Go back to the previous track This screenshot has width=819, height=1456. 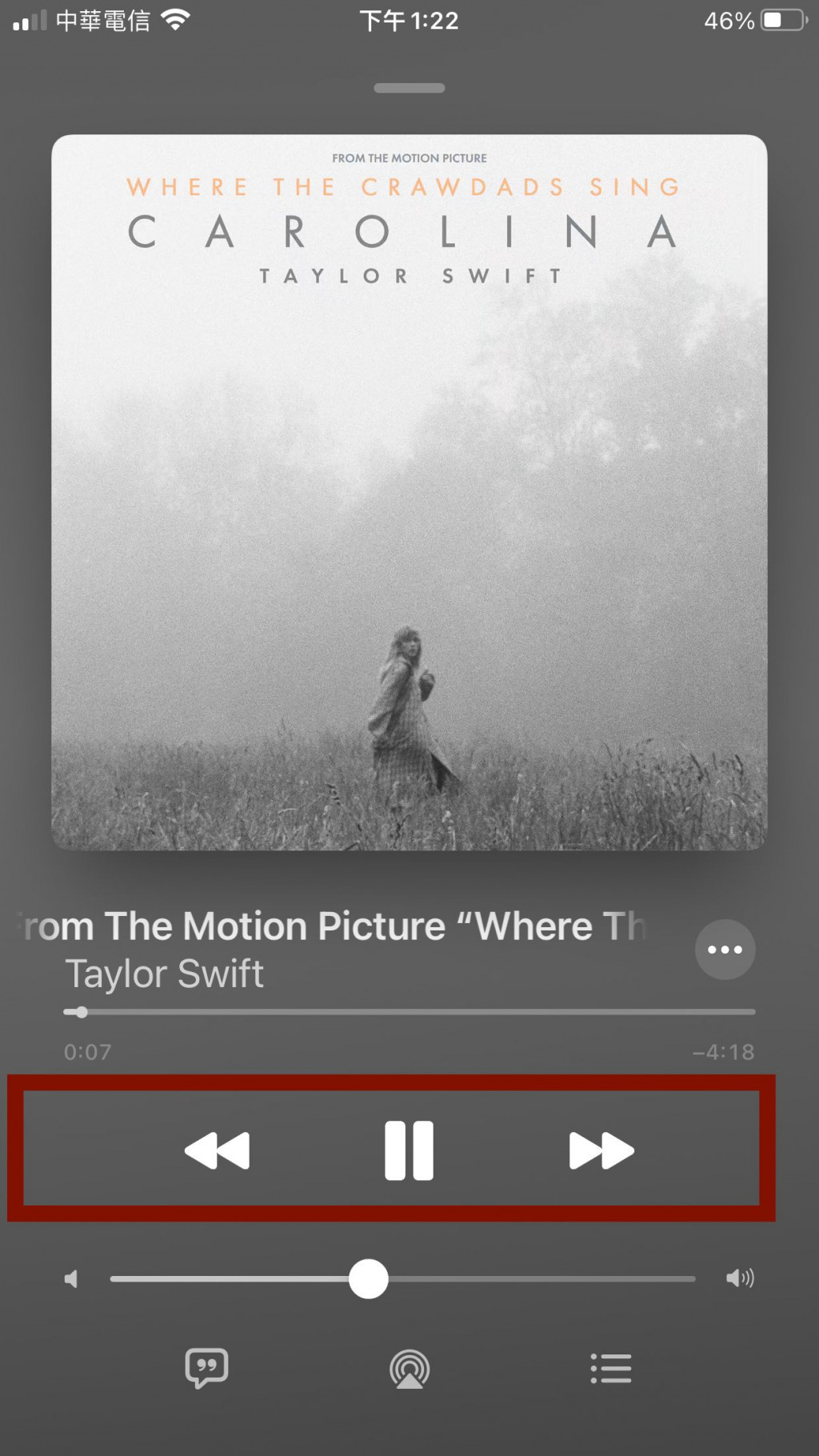click(217, 1150)
